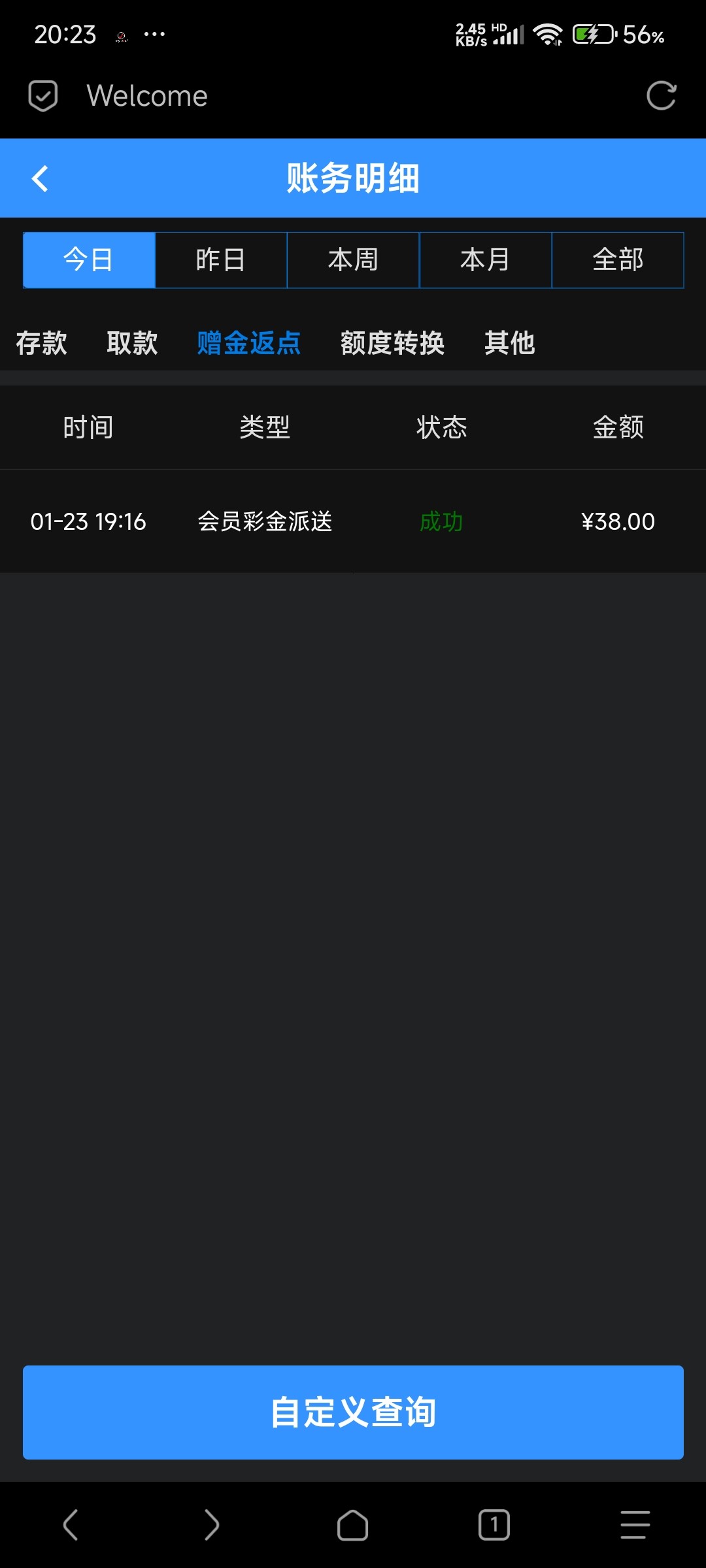Switch to the 存款 category
Viewport: 706px width, 1568px height.
[41, 343]
